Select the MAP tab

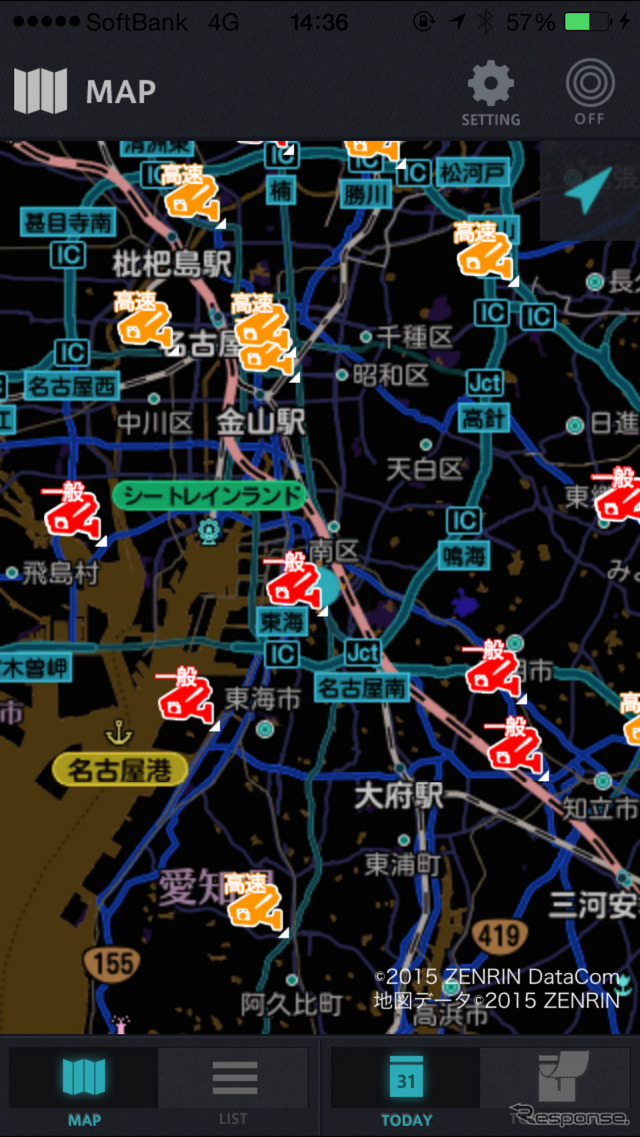[84, 1088]
